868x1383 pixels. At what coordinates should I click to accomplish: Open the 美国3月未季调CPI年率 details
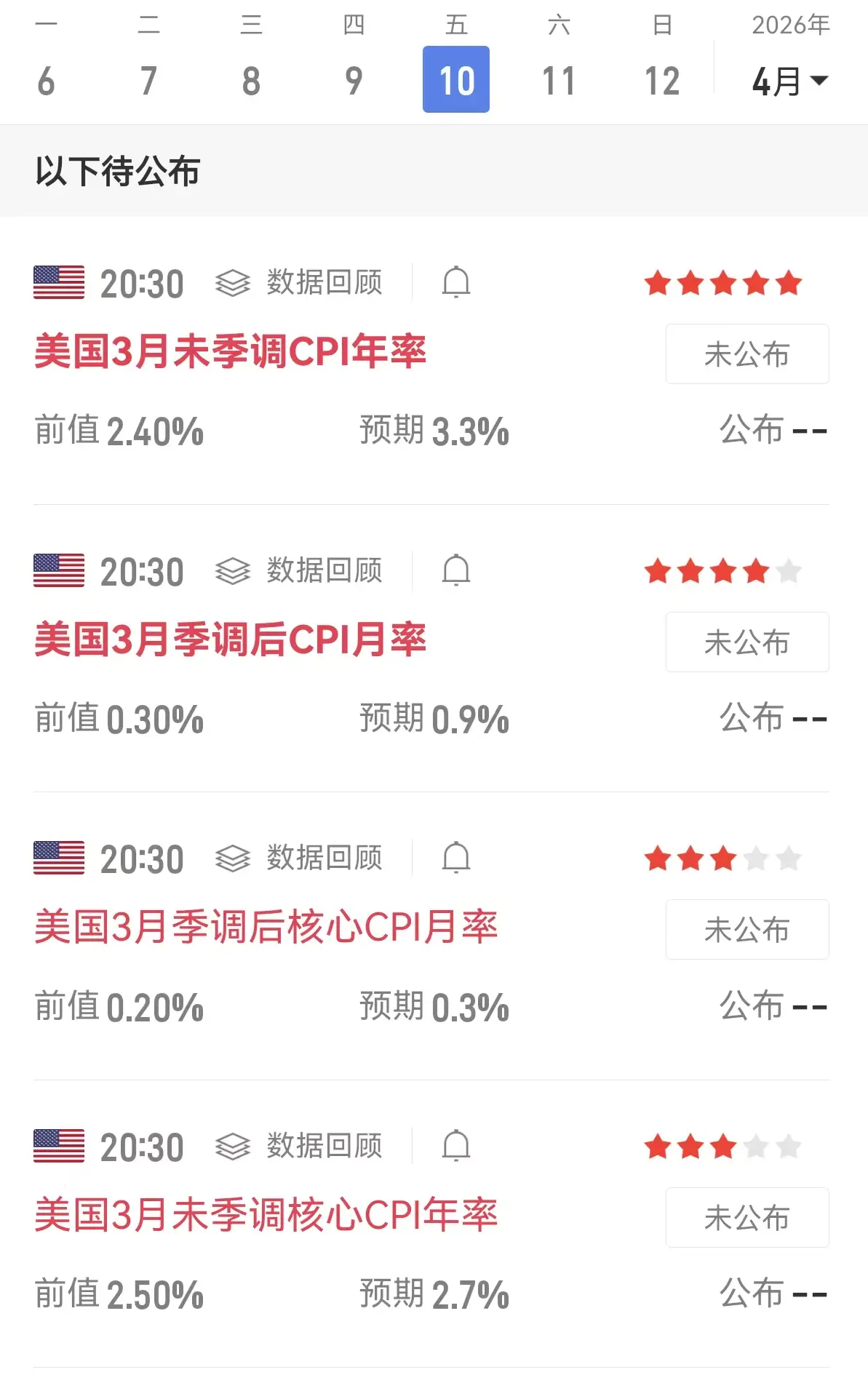pyautogui.click(x=230, y=351)
